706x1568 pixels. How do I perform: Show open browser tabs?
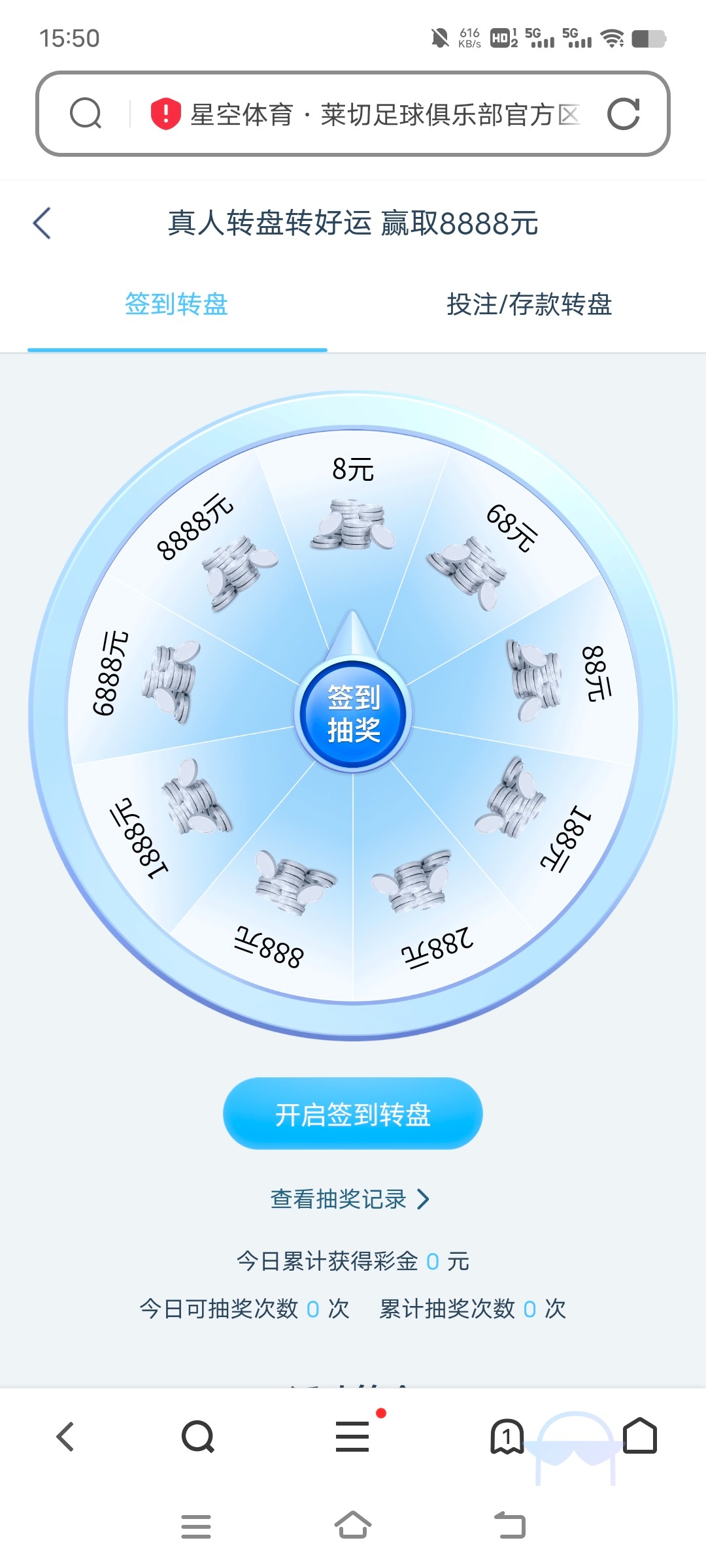[507, 1437]
